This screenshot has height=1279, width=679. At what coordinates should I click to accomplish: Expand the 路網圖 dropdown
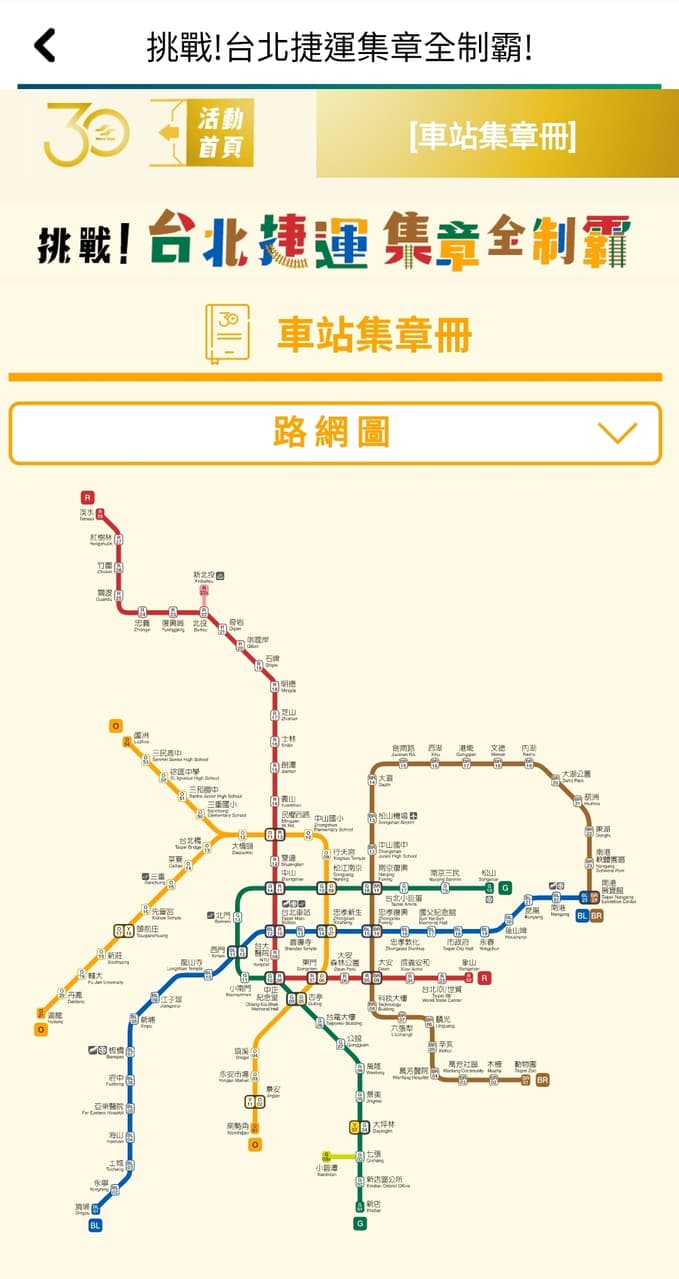click(x=335, y=433)
